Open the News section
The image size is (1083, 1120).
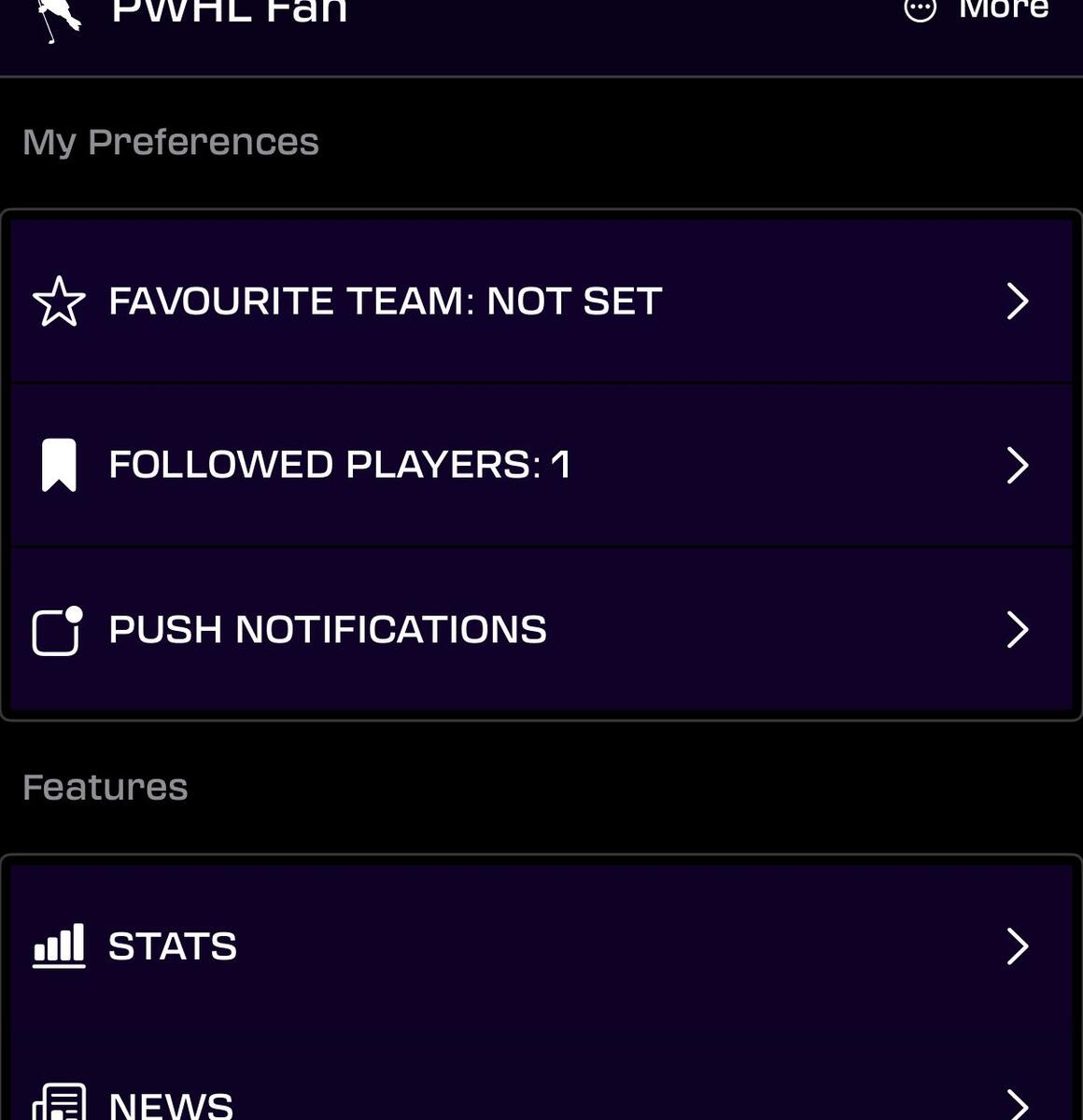point(541,1103)
